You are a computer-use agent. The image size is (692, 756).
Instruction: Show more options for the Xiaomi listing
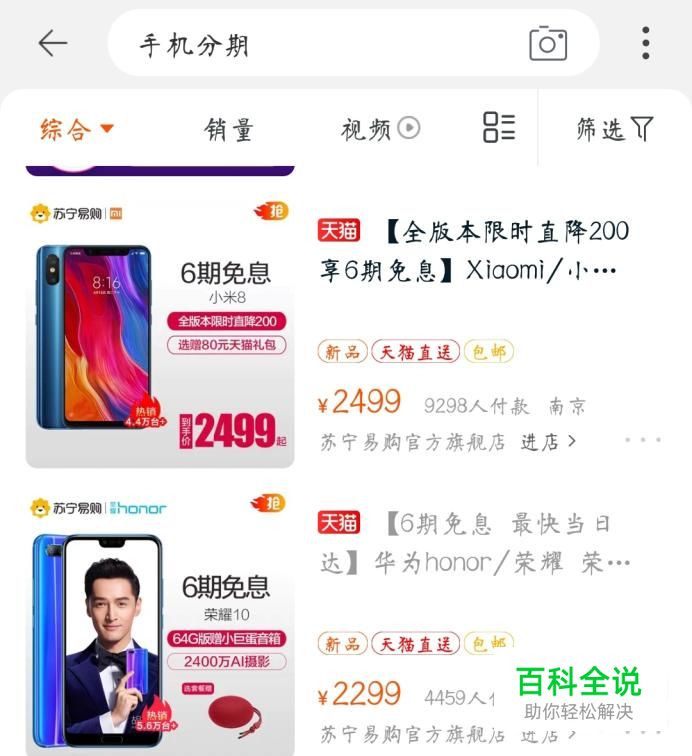tap(642, 440)
